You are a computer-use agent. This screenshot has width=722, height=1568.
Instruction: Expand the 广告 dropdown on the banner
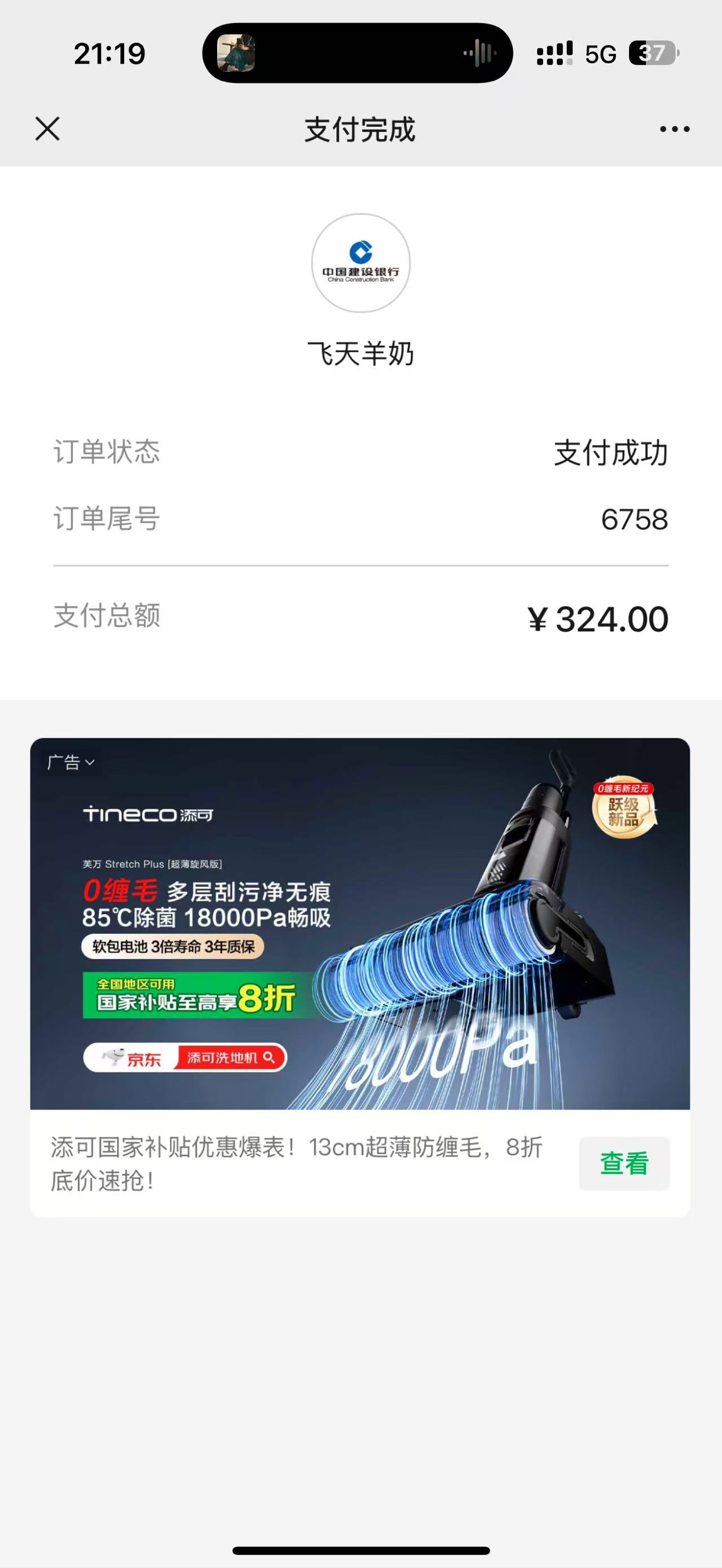[x=71, y=762]
